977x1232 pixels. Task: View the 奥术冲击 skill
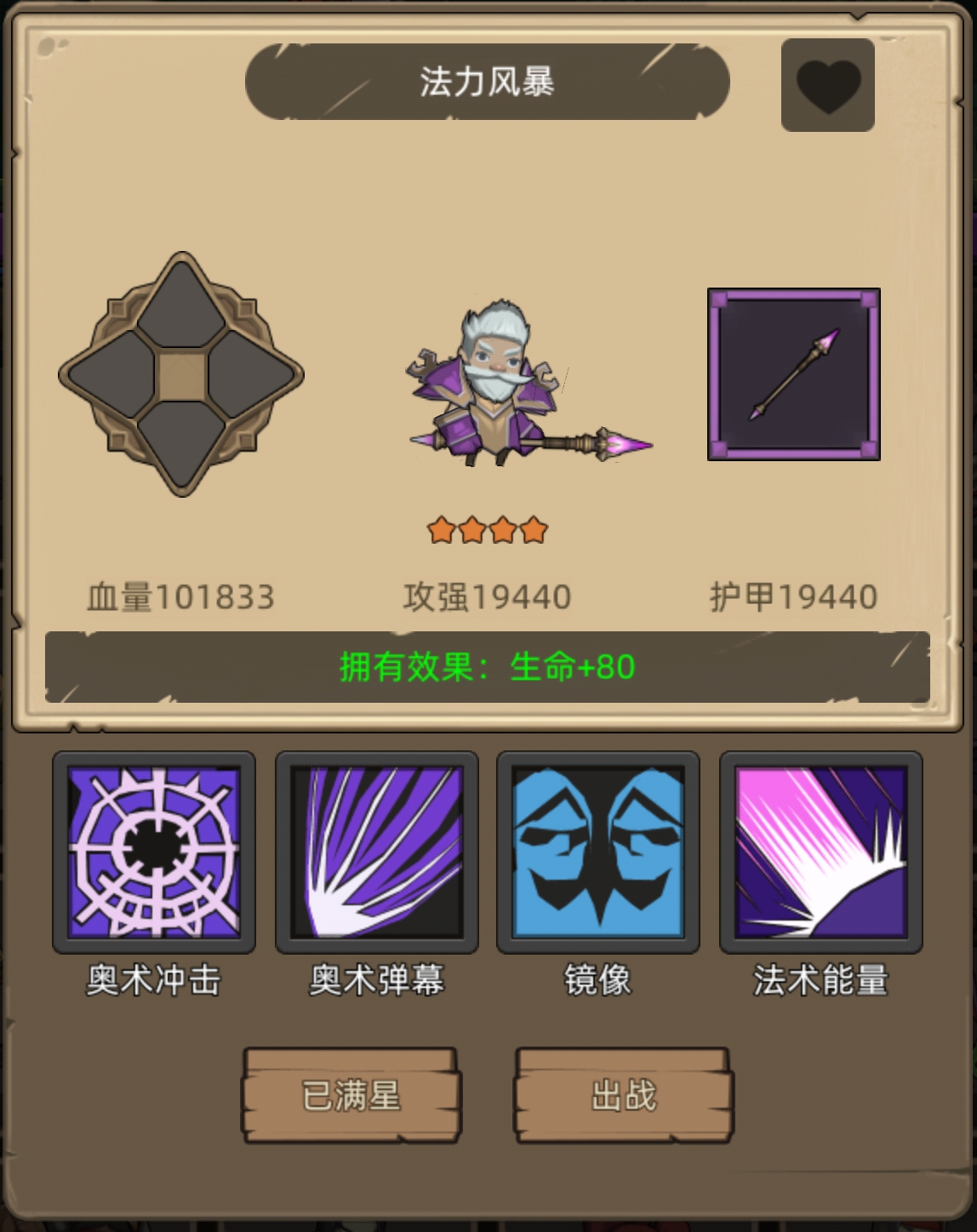pos(154,853)
